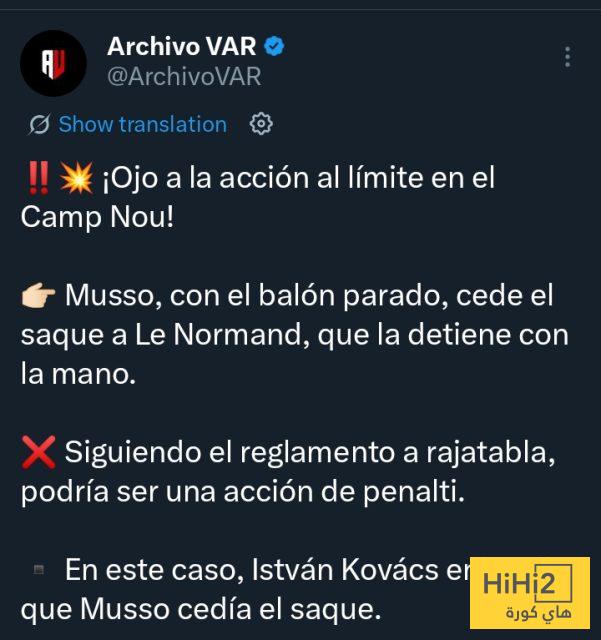601x640 pixels.
Task: Open the Archivo VAR profile avatar
Action: [x=53, y=63]
